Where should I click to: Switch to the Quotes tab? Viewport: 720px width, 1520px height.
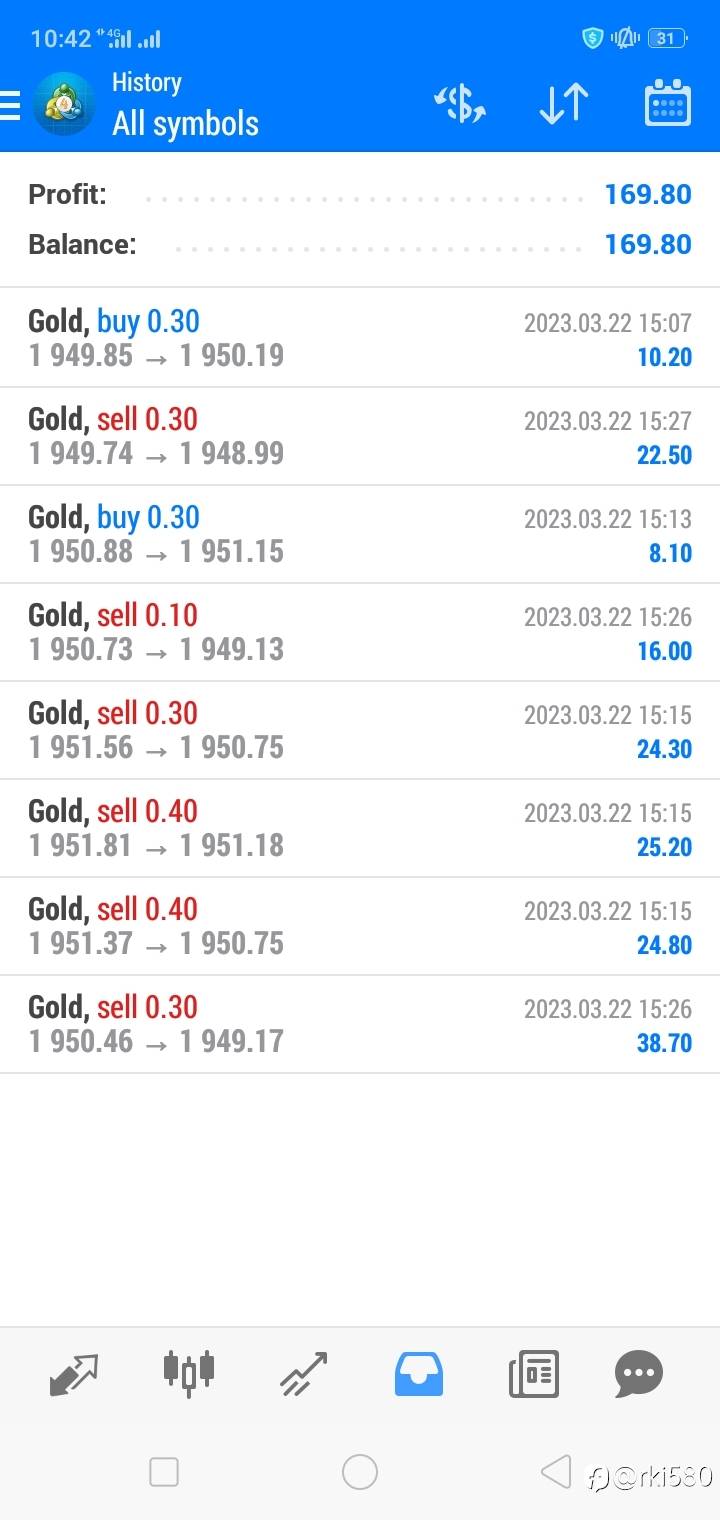[74, 1374]
